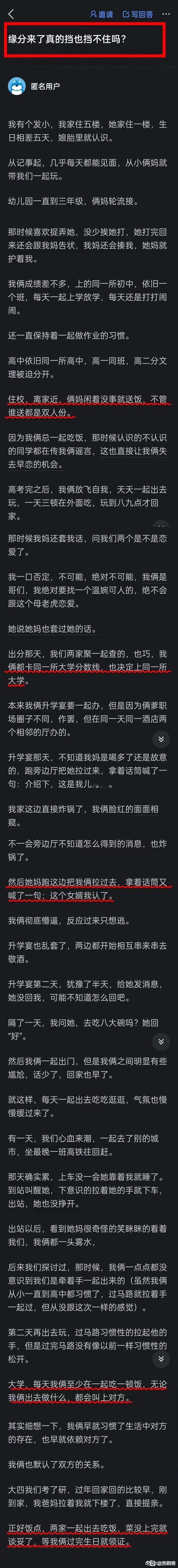
Task: Tap 写回答 to write an answer
Action: coord(138,14)
